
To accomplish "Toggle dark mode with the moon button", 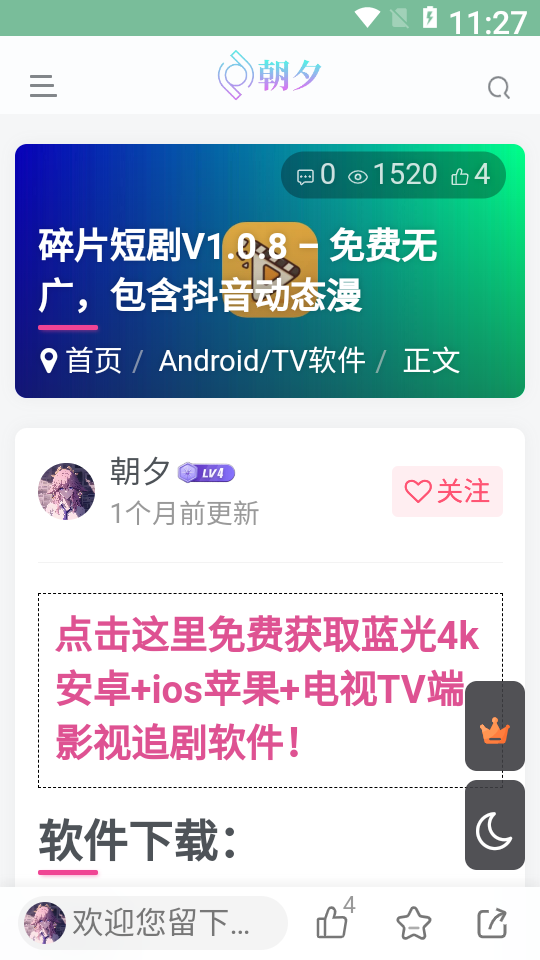I will pyautogui.click(x=495, y=825).
